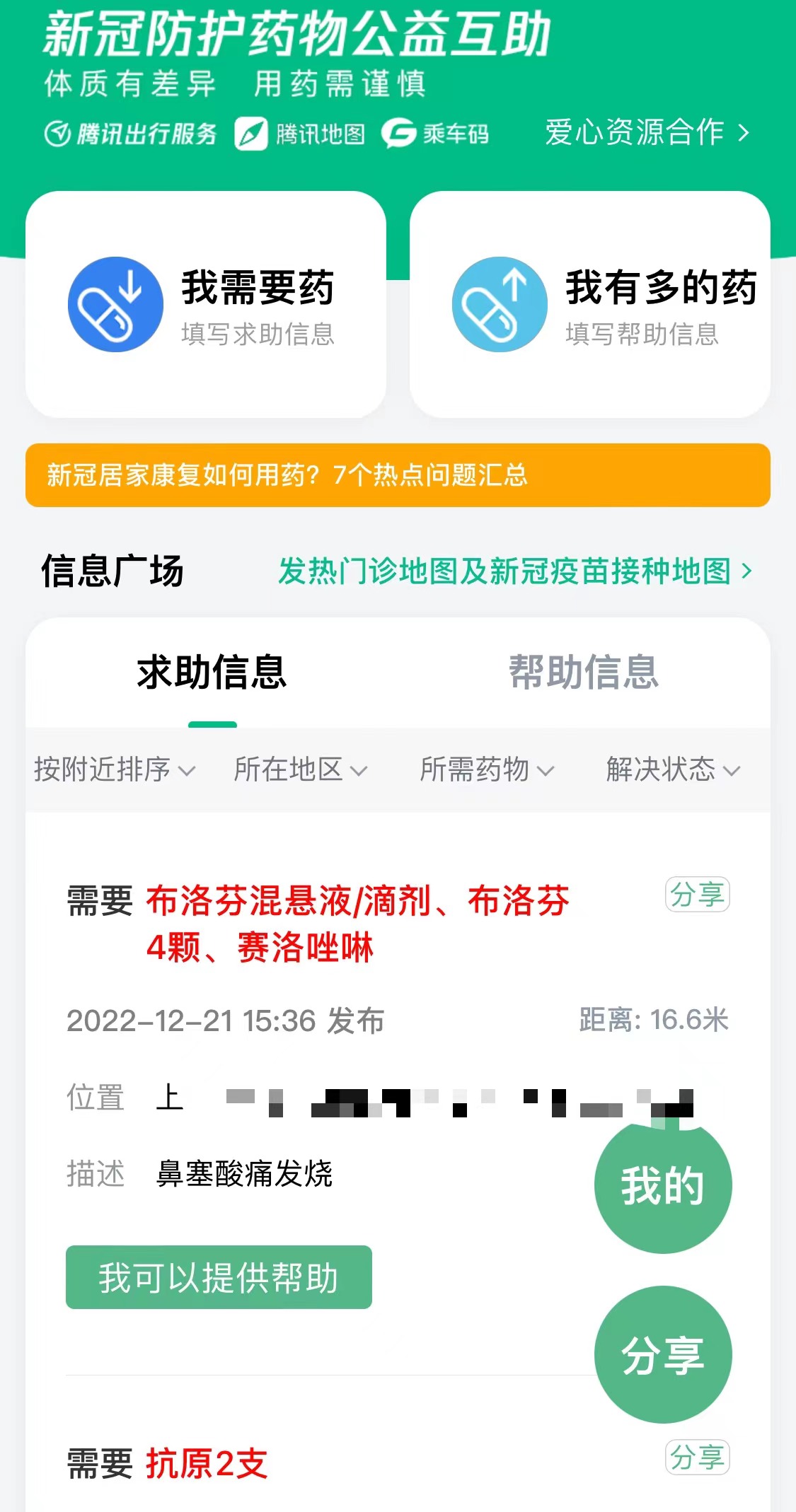Expand the 按附近排序 dropdown
This screenshot has width=796, height=1512.
click(115, 769)
